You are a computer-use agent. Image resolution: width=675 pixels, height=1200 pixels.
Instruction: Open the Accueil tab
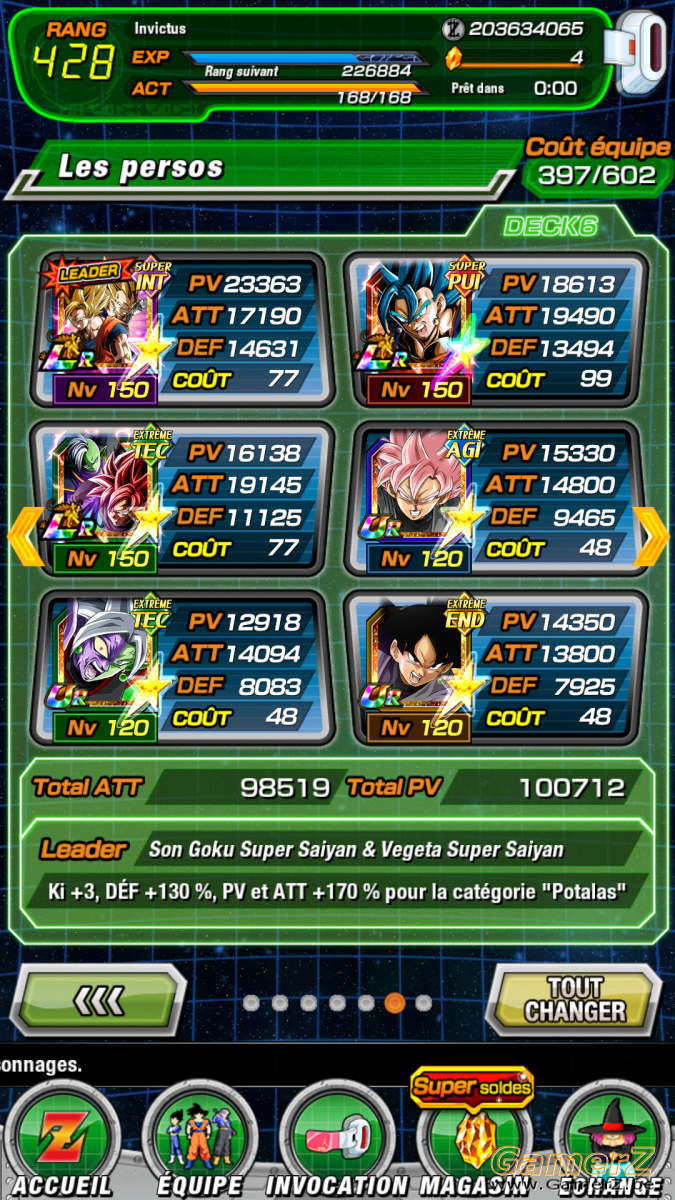(x=62, y=1140)
